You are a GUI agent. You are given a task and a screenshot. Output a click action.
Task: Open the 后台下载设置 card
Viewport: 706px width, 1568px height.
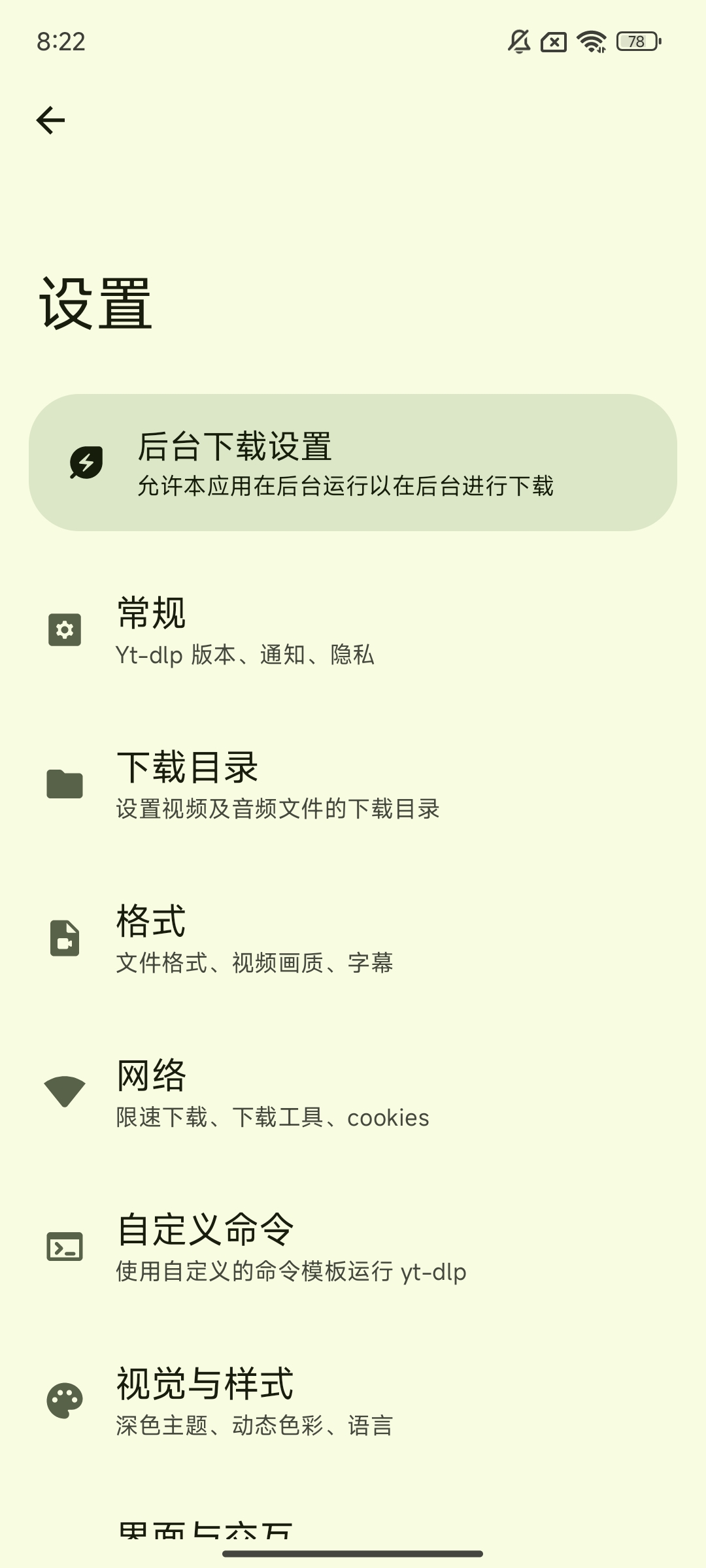(353, 463)
